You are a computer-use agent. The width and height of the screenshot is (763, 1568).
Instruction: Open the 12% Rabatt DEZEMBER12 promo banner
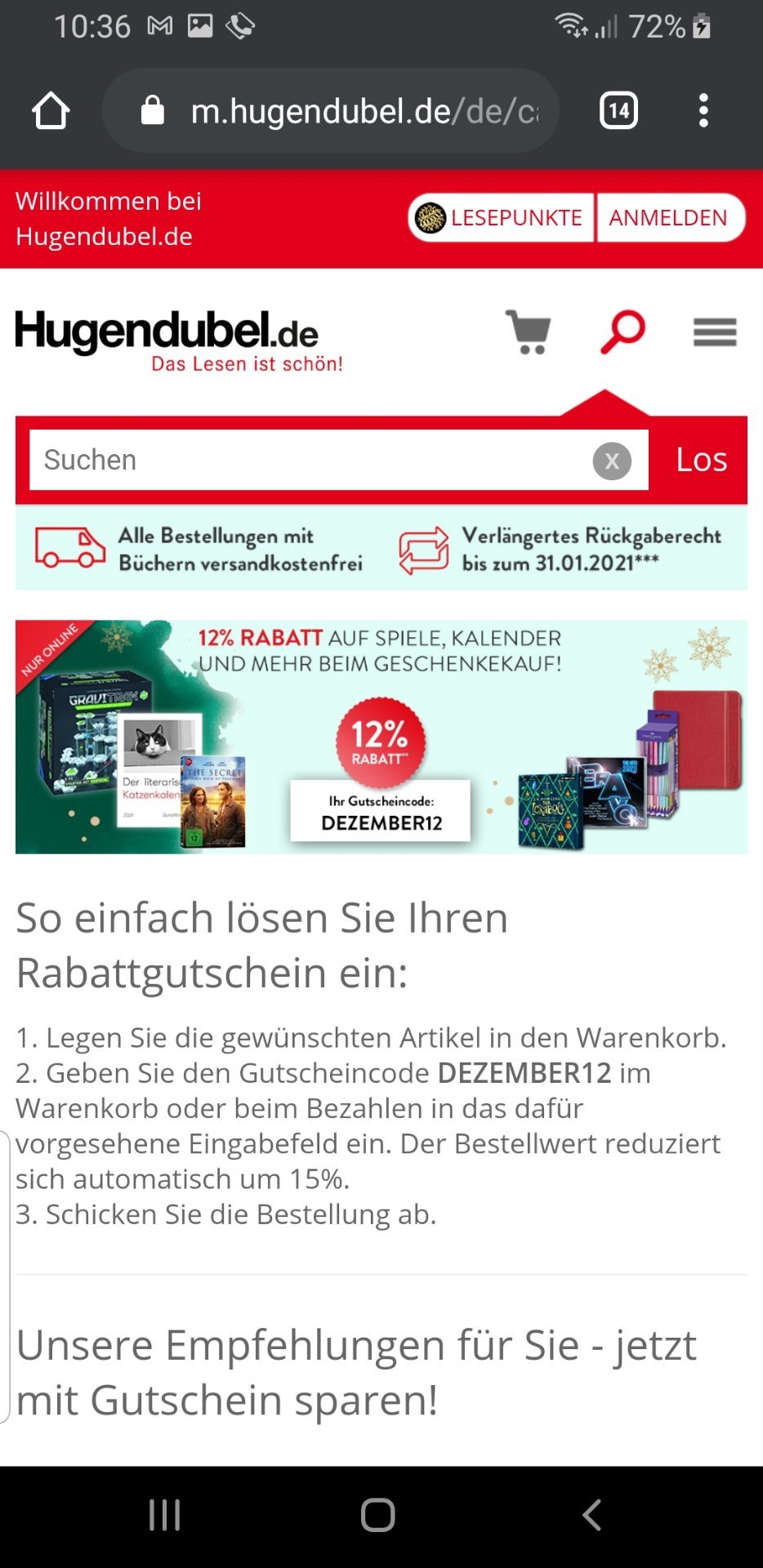381,737
